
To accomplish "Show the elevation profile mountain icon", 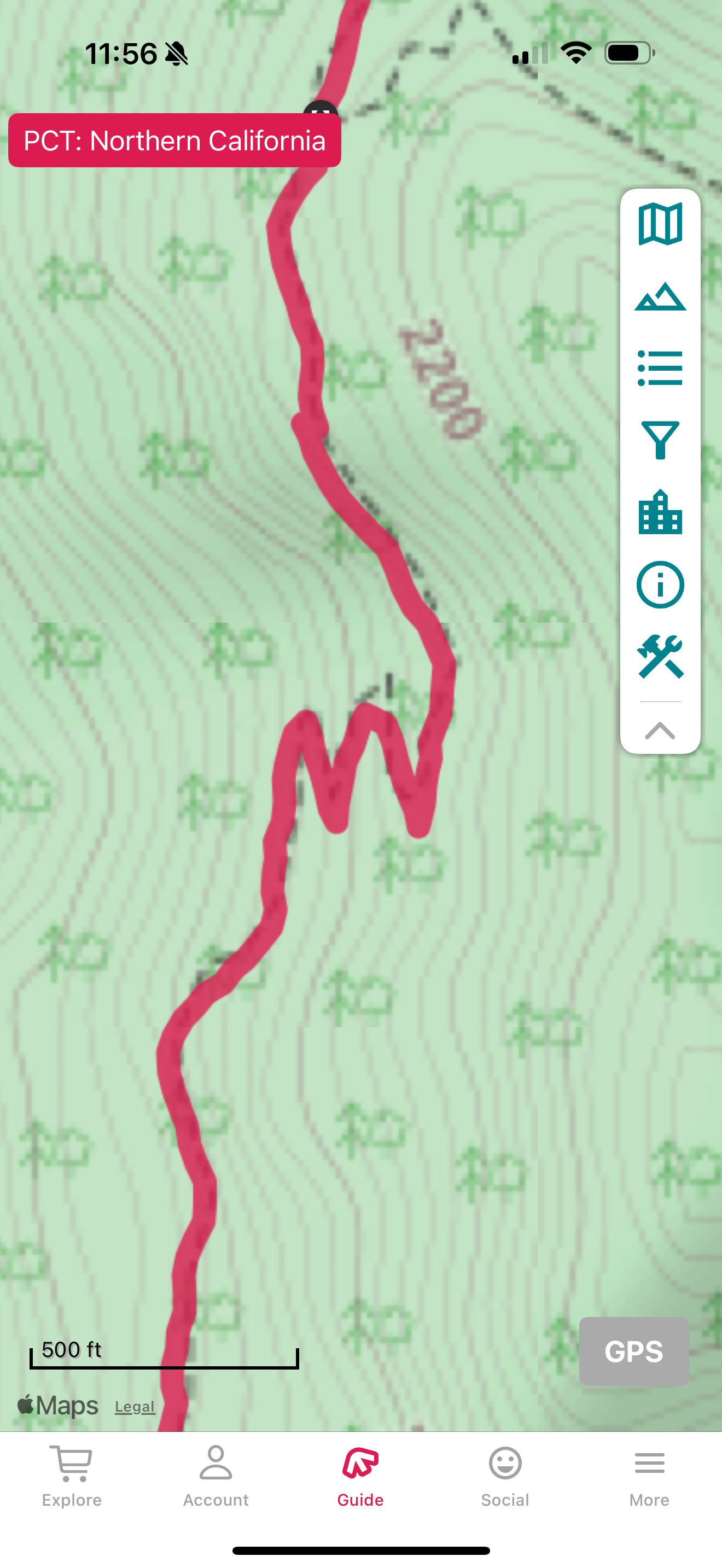I will [x=660, y=297].
